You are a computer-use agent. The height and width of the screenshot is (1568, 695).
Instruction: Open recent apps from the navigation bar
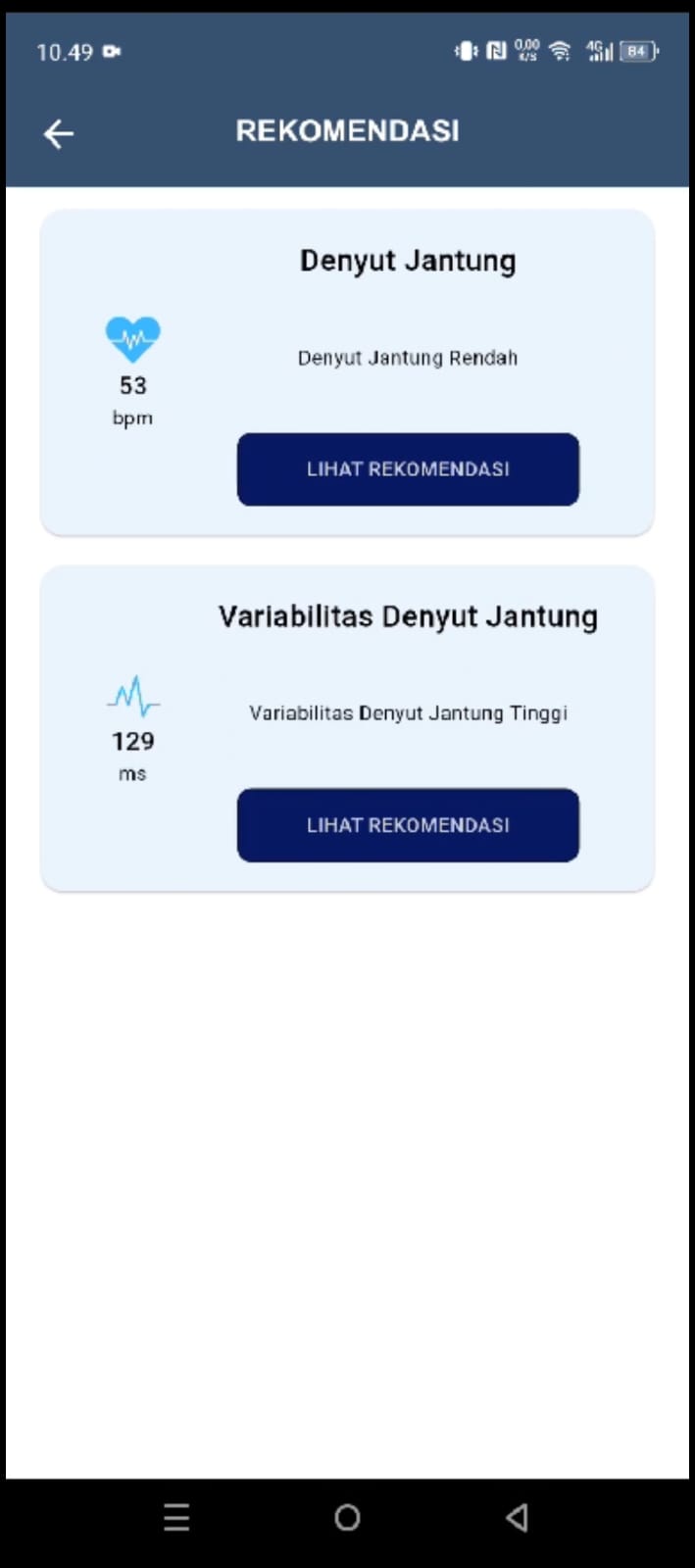(176, 1518)
